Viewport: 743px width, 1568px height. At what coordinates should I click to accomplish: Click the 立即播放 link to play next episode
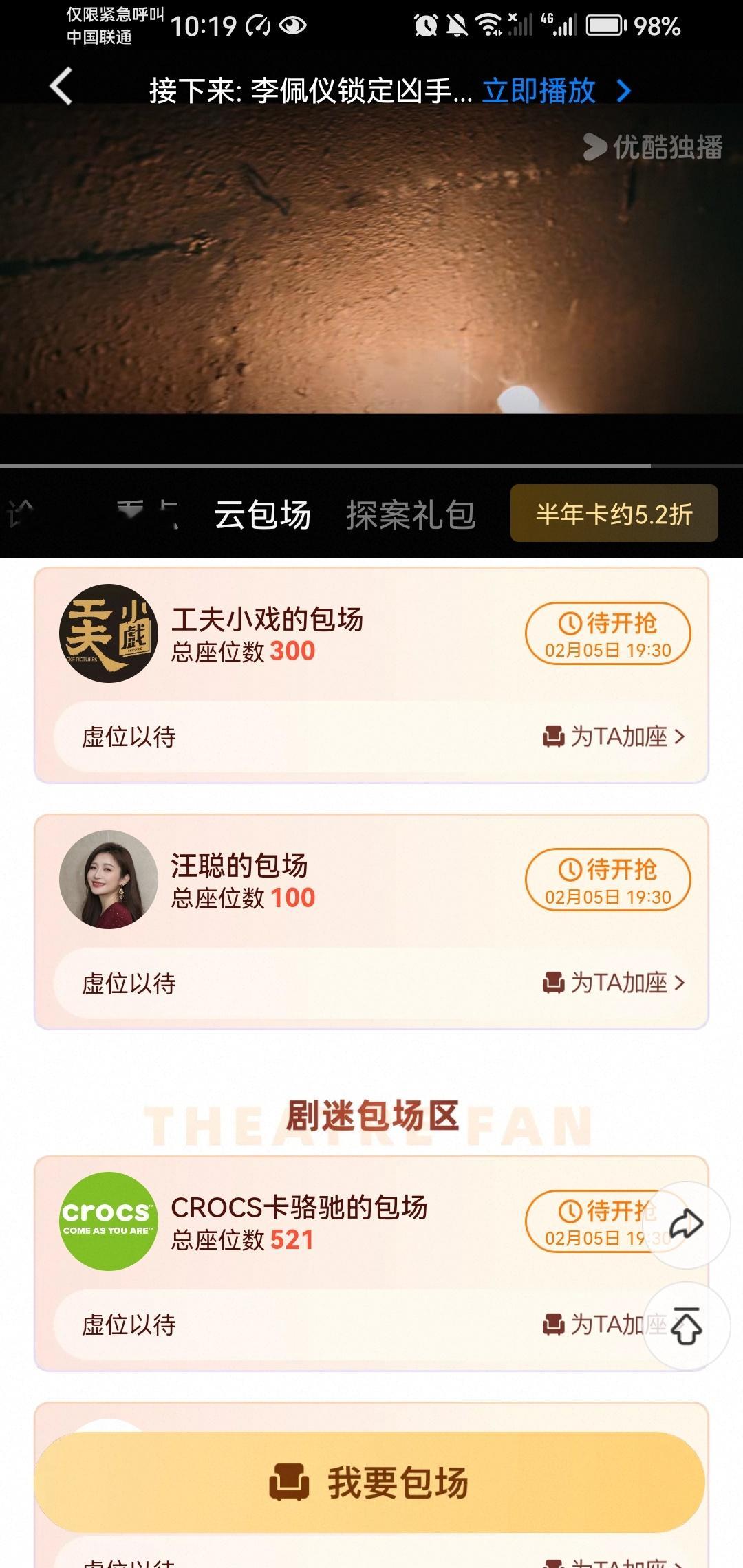click(539, 91)
